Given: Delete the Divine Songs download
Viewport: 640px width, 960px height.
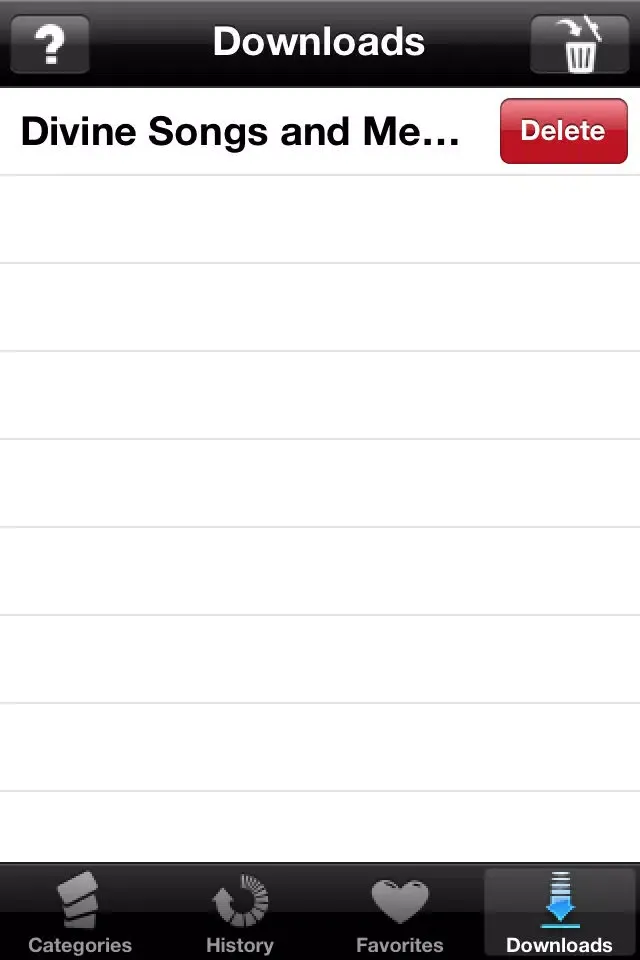Looking at the screenshot, I should (x=563, y=131).
